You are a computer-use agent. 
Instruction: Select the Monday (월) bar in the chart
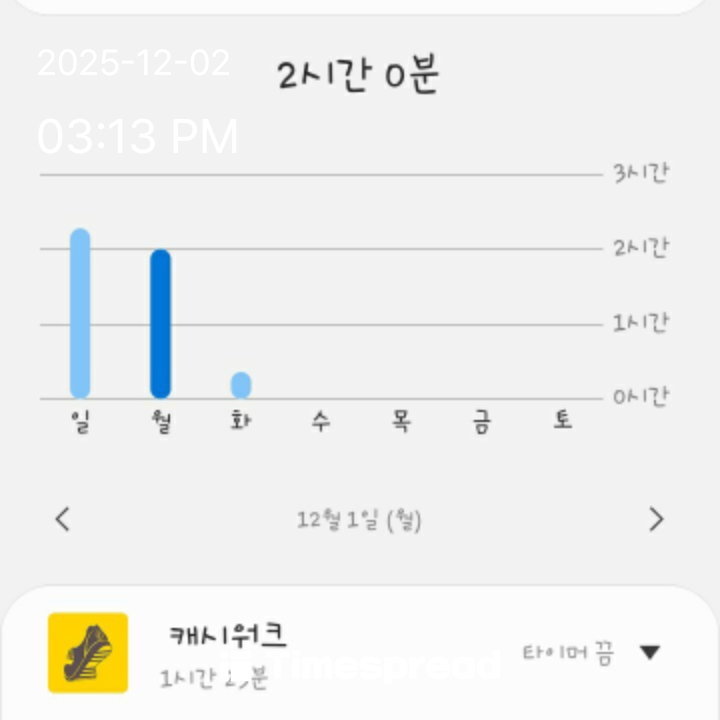coord(160,323)
